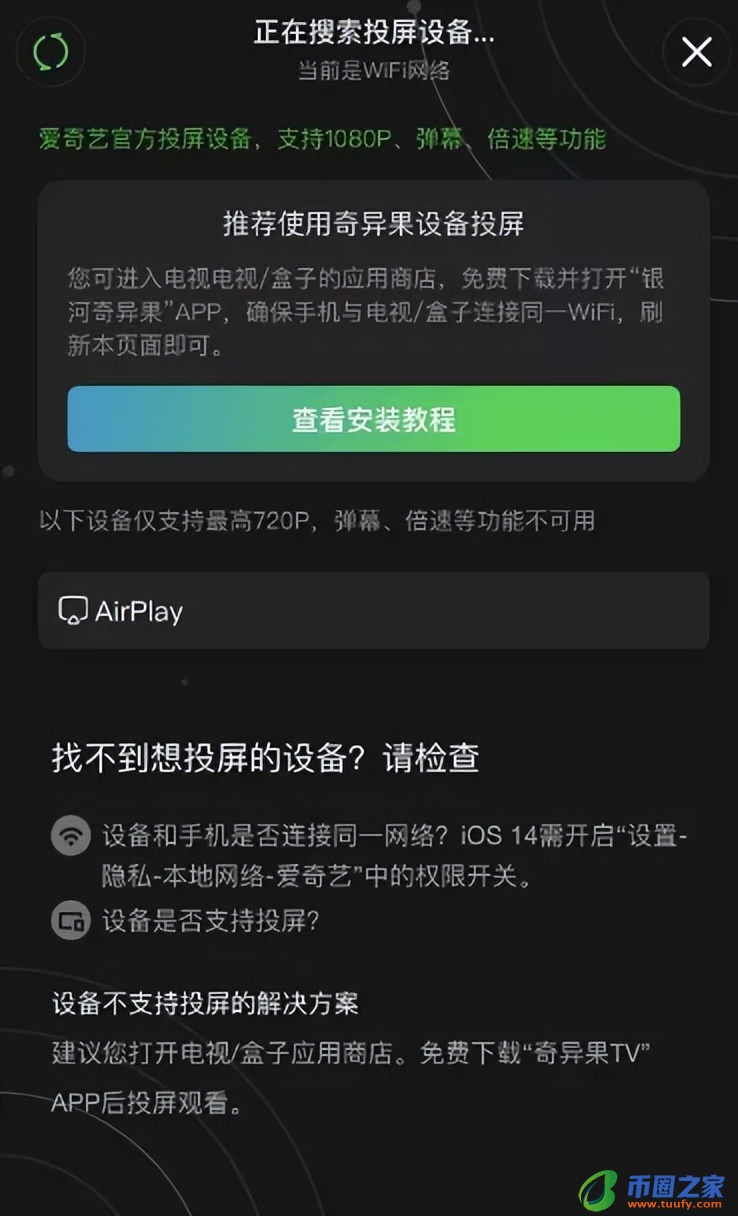This screenshot has width=738, height=1216.
Task: Click the 推荐使用奇异果设备投屏 card heading
Action: click(371, 224)
